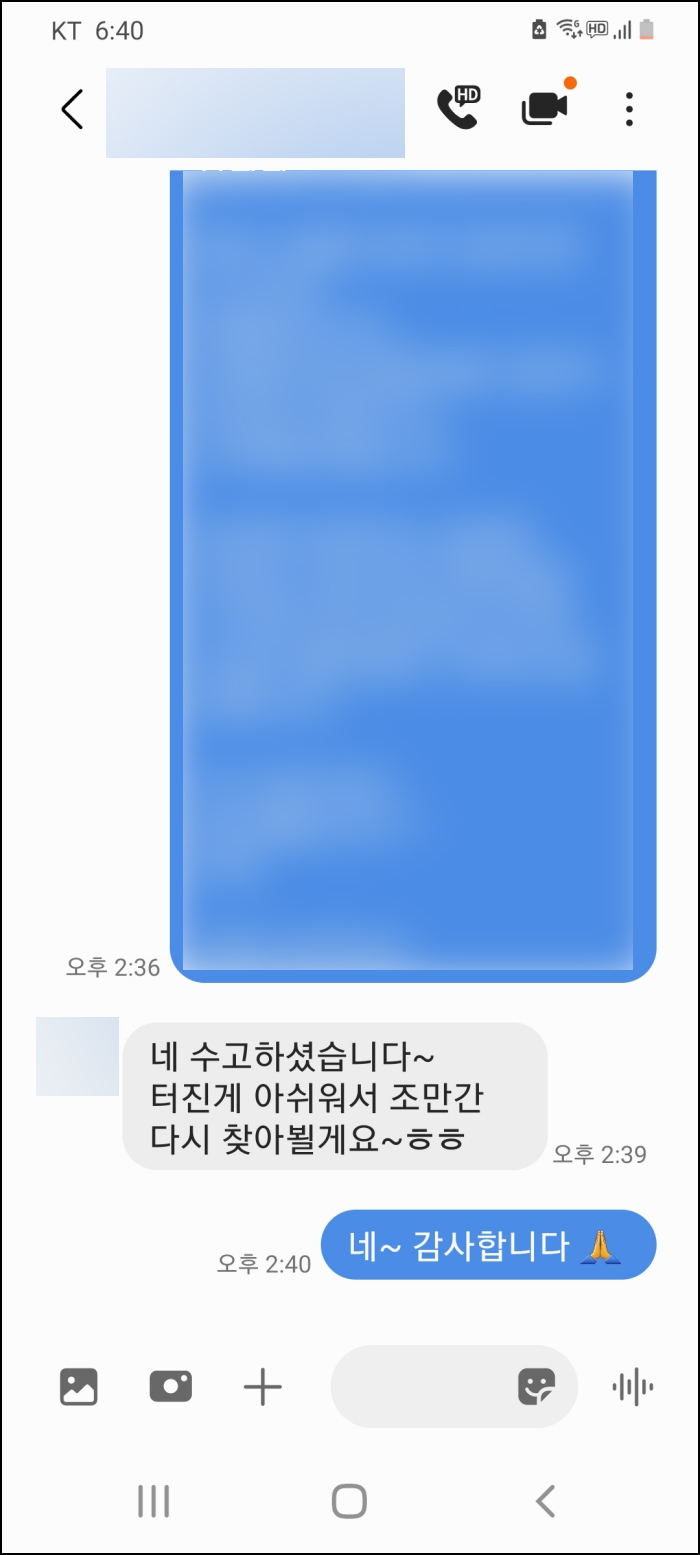
Task: Open the plus attachment options
Action: tap(263, 1387)
